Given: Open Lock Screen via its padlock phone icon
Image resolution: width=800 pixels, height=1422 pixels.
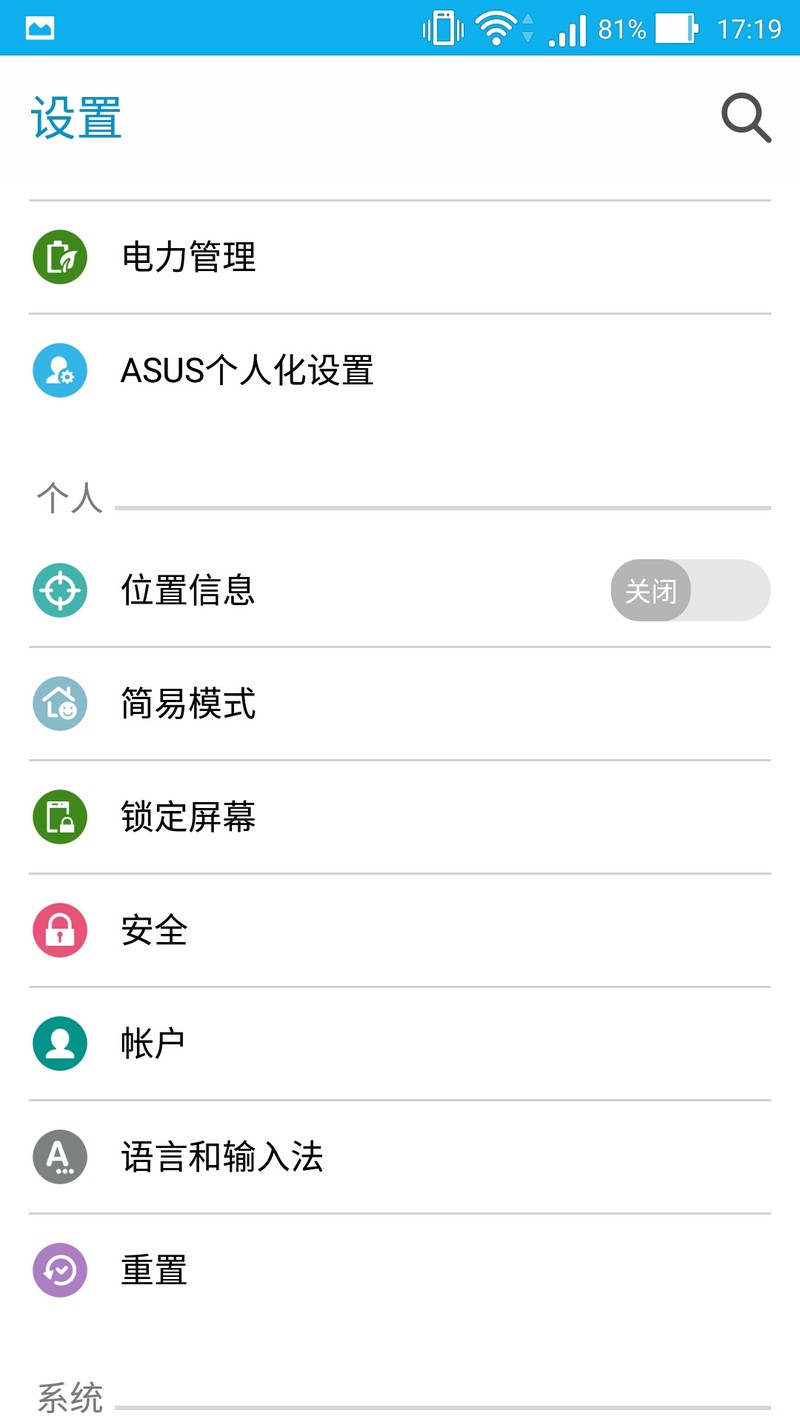Looking at the screenshot, I should [59, 817].
